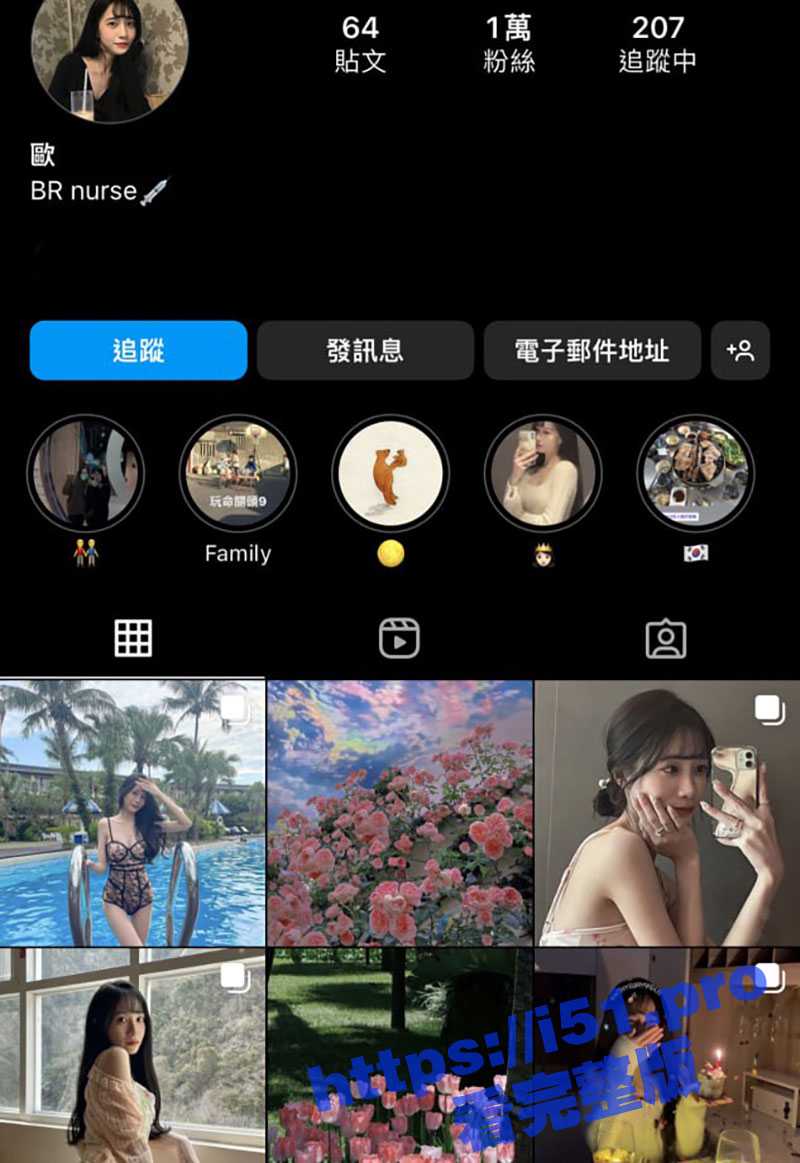This screenshot has height=1163, width=800.
Task: Open the post by the window
Action: tap(132, 1055)
